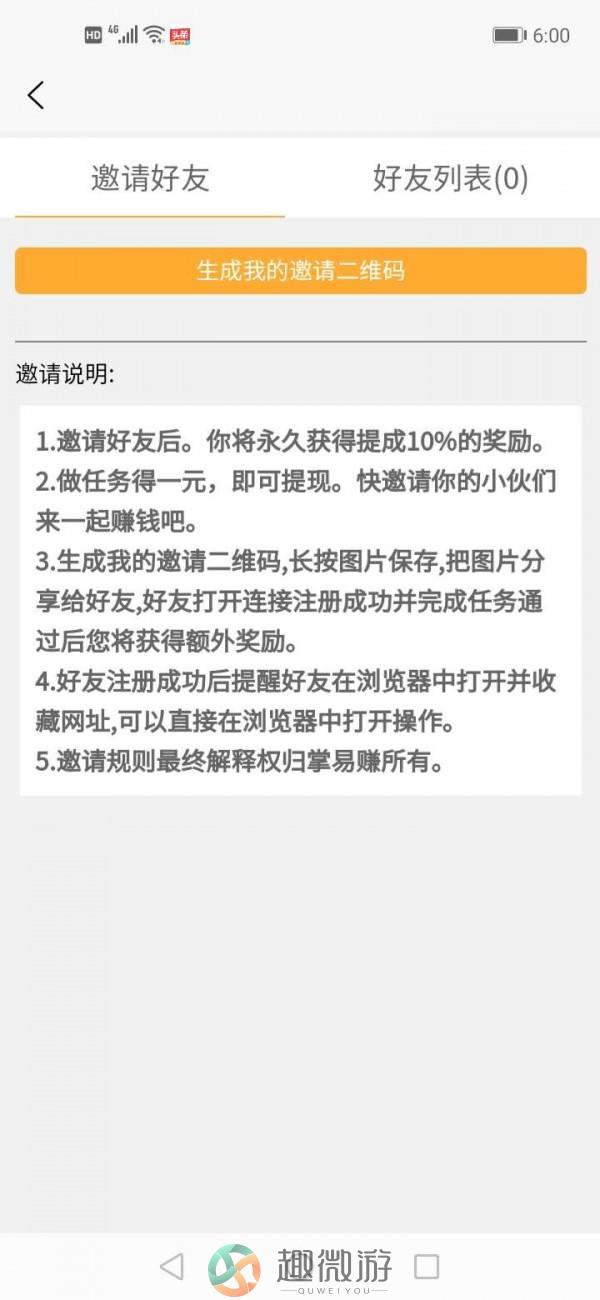Tap the system back triangle button

tap(172, 1267)
